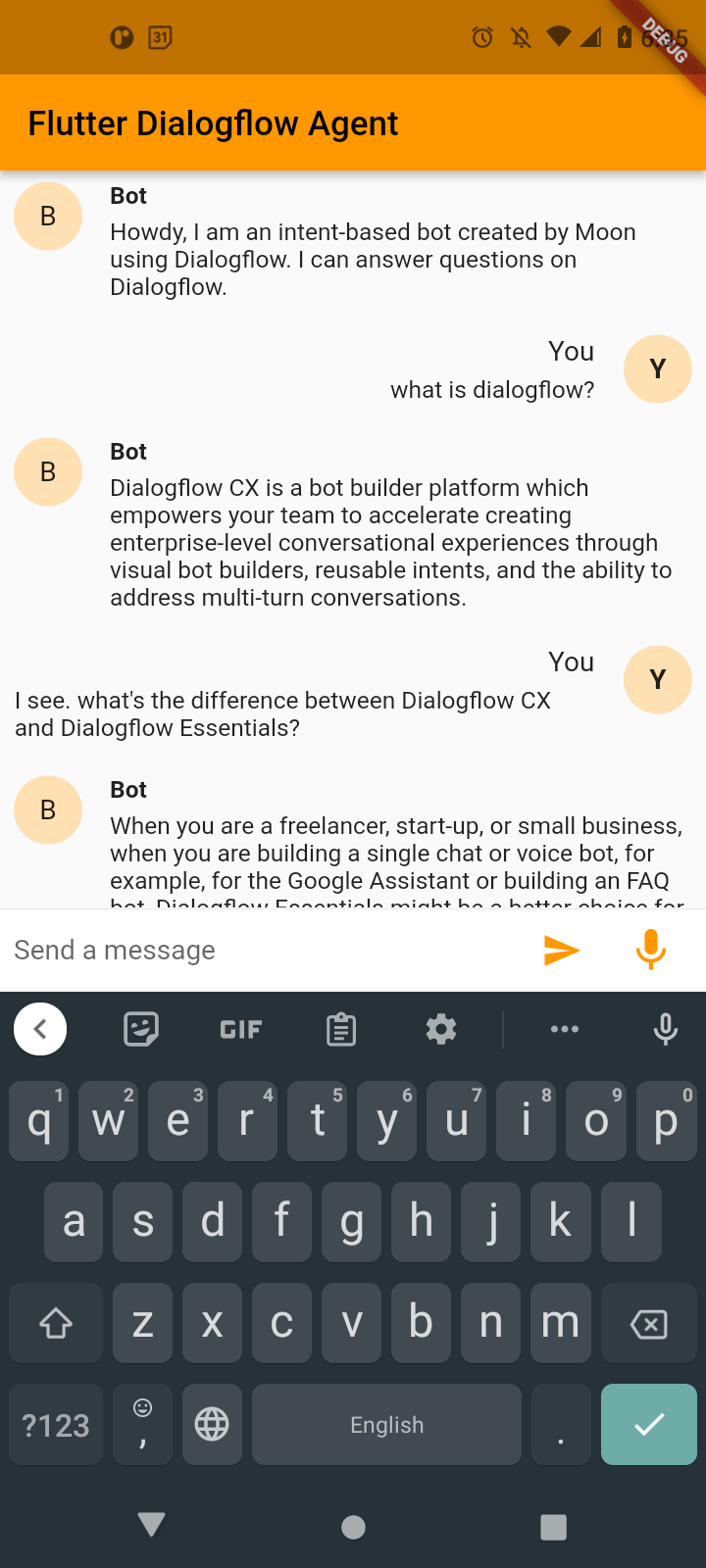Switch to symbols with the ?123 key
This screenshot has width=706, height=1568.
55,1424
